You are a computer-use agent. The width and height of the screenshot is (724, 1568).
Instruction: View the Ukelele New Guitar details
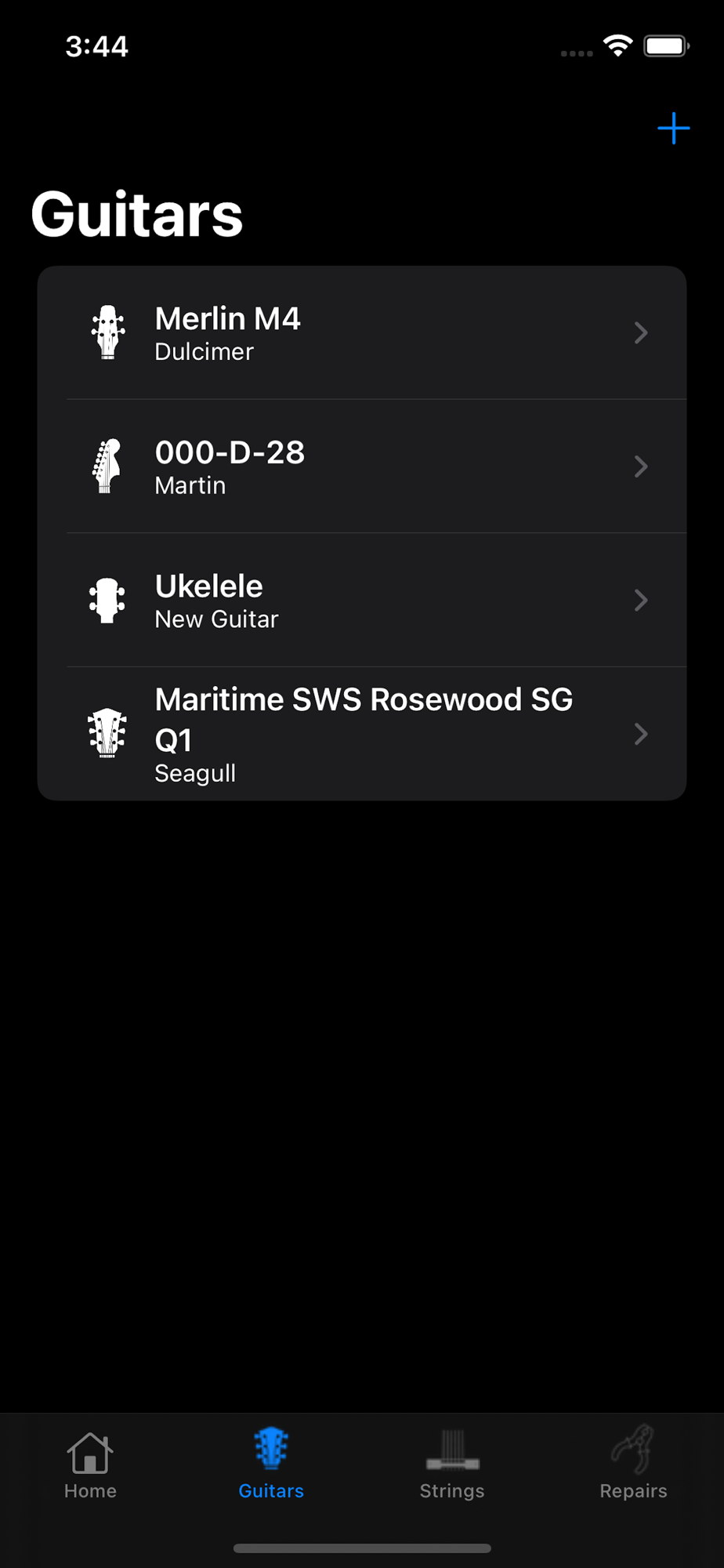pos(362,601)
